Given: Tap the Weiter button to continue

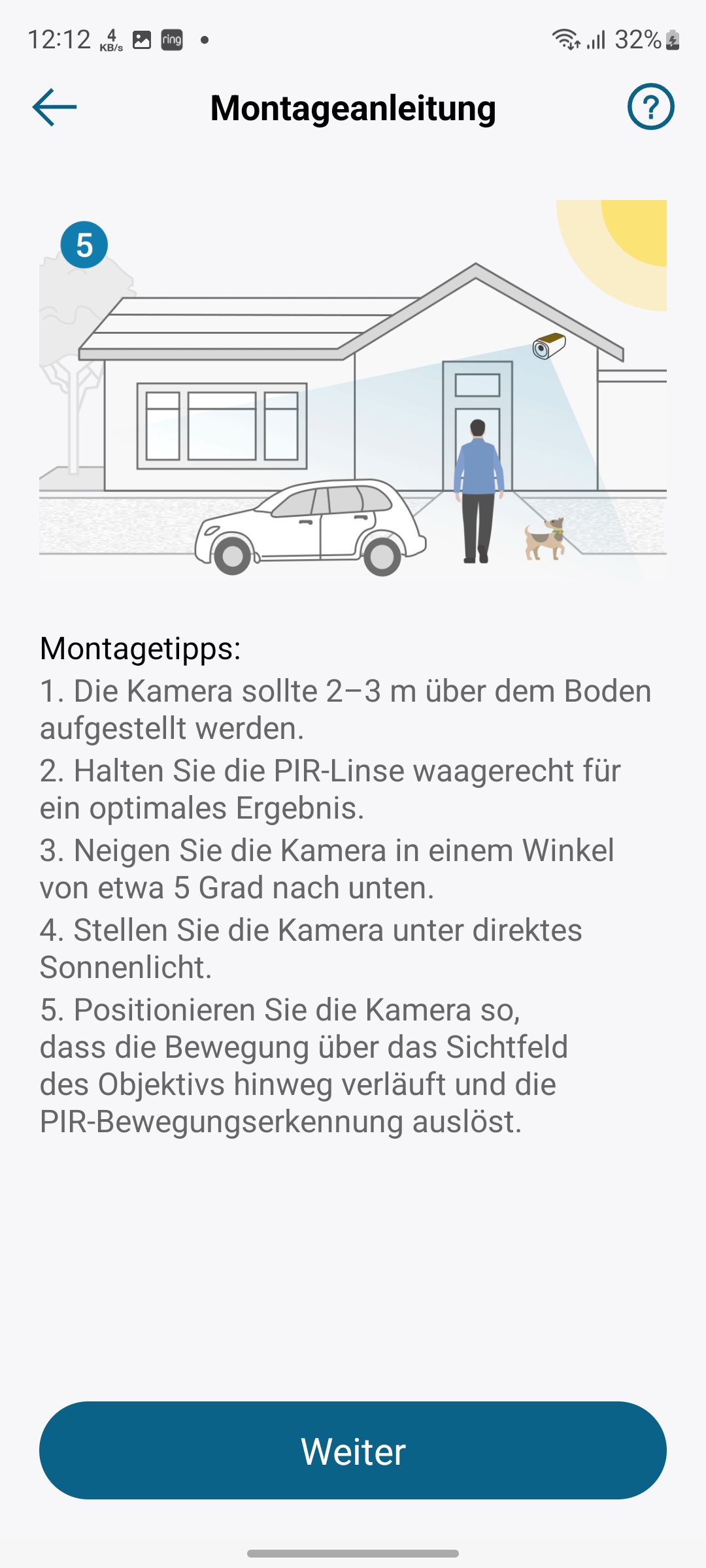Looking at the screenshot, I should coord(353,1450).
